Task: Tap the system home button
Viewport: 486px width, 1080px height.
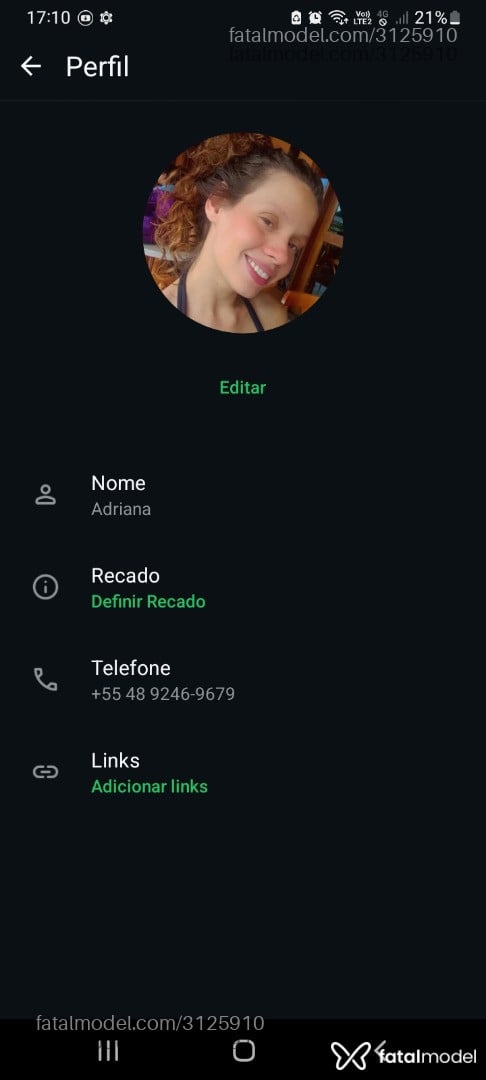Action: [x=244, y=1050]
